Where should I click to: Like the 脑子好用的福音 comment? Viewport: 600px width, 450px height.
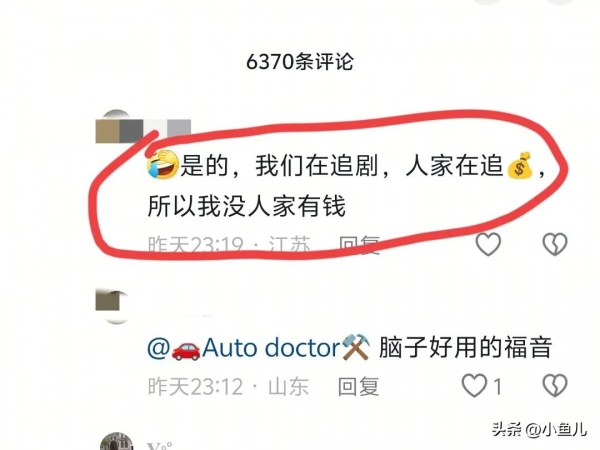pos(474,385)
